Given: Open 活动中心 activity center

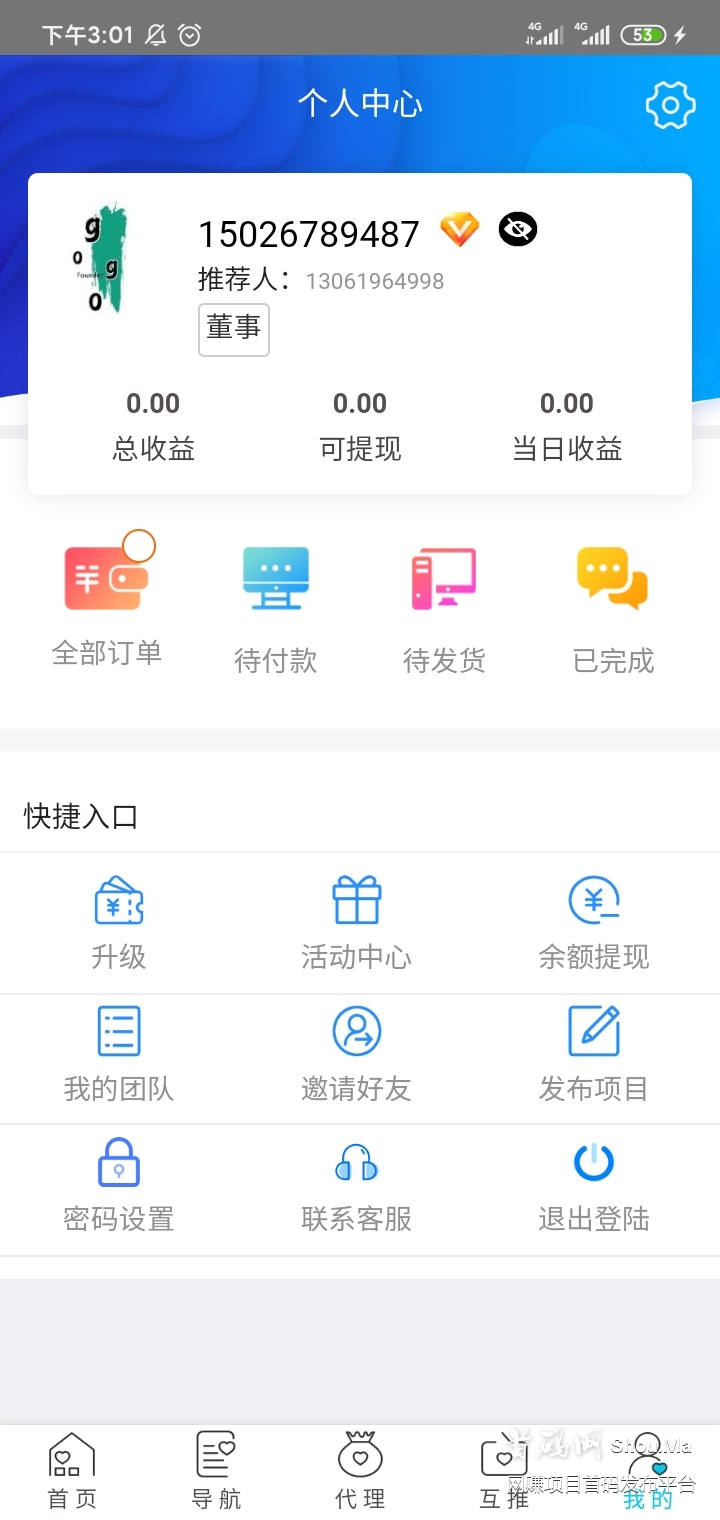Looking at the screenshot, I should (x=357, y=923).
